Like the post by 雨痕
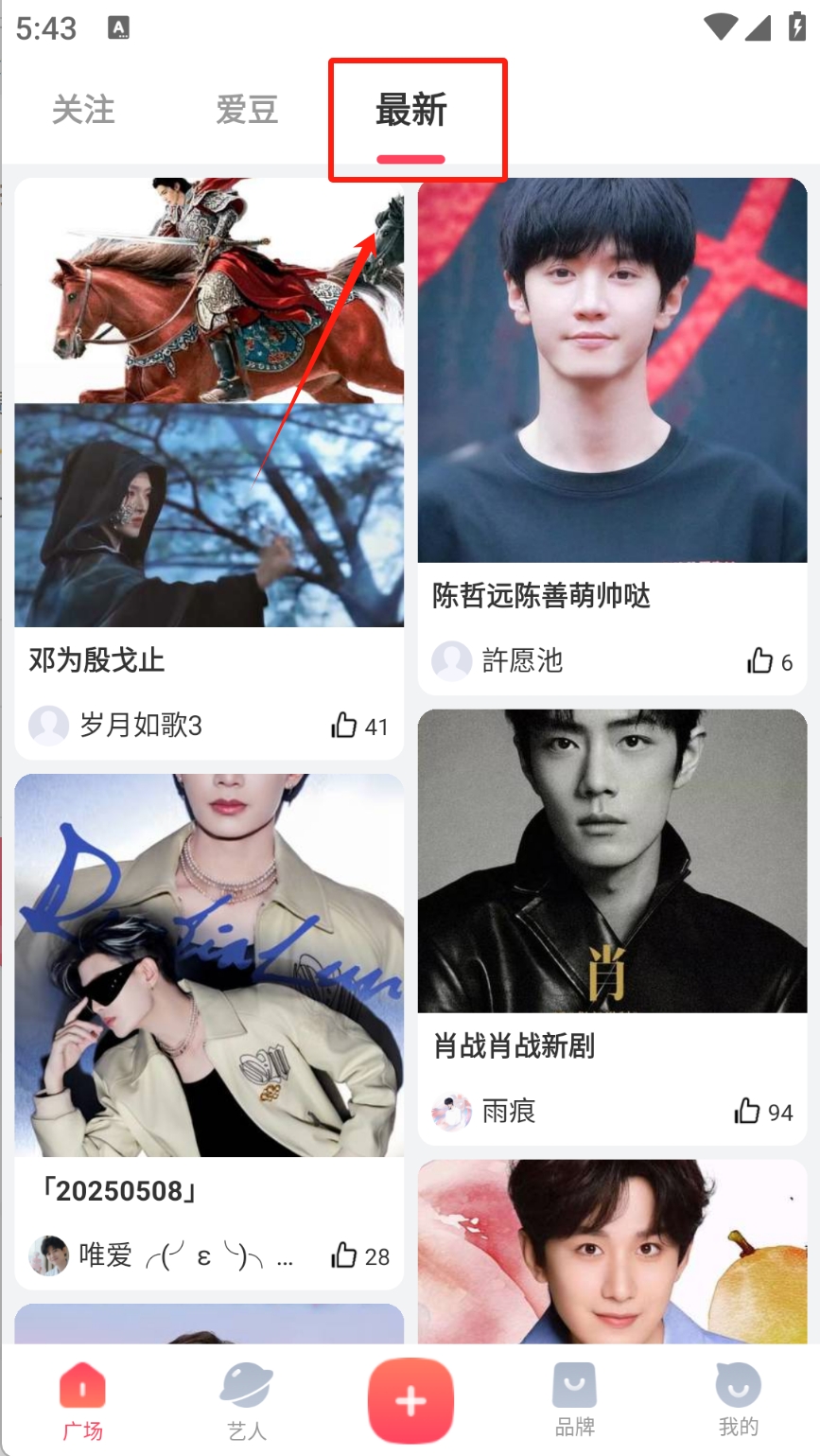Screen dimensions: 820x1456 click(747, 1111)
